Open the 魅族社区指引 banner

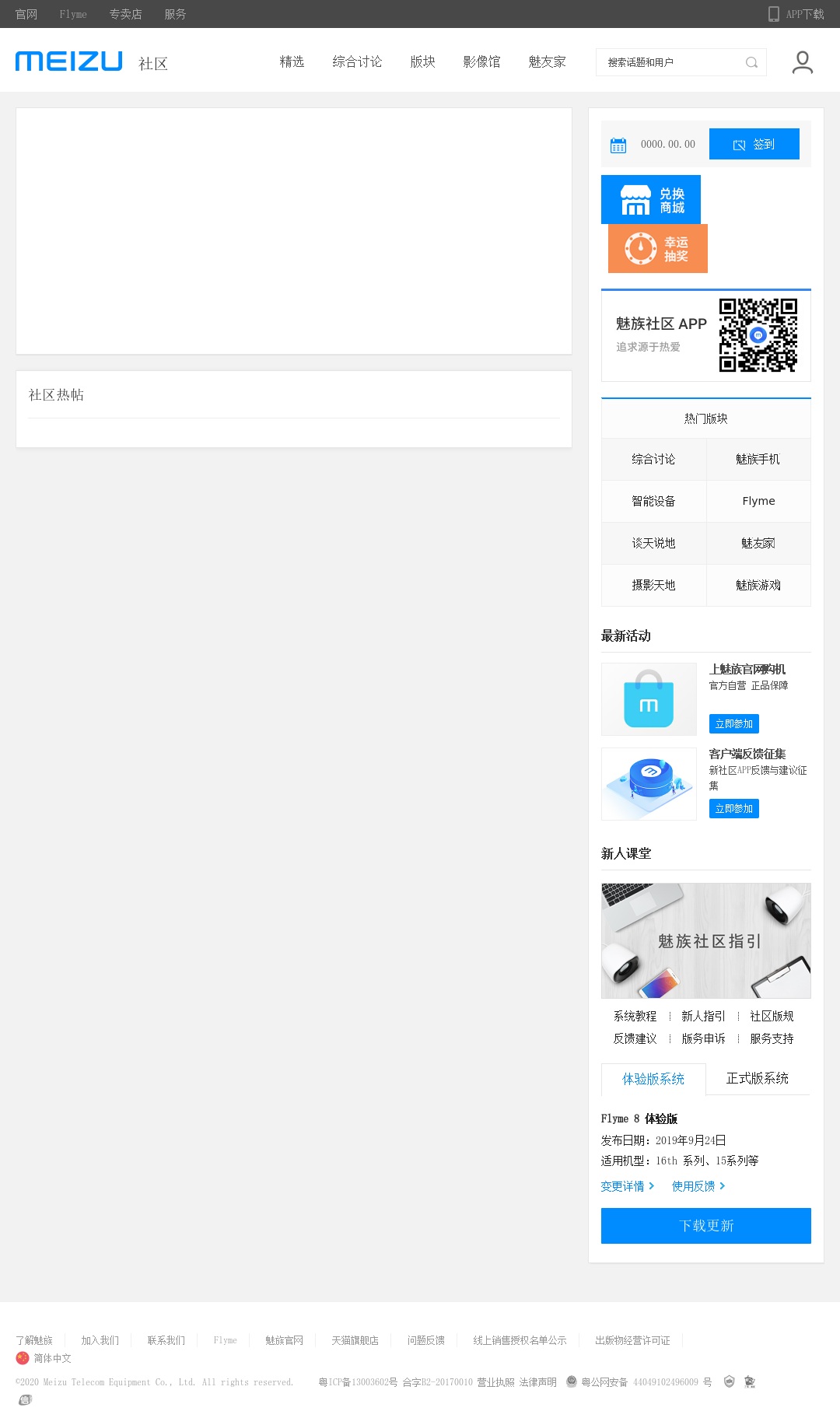click(x=705, y=940)
